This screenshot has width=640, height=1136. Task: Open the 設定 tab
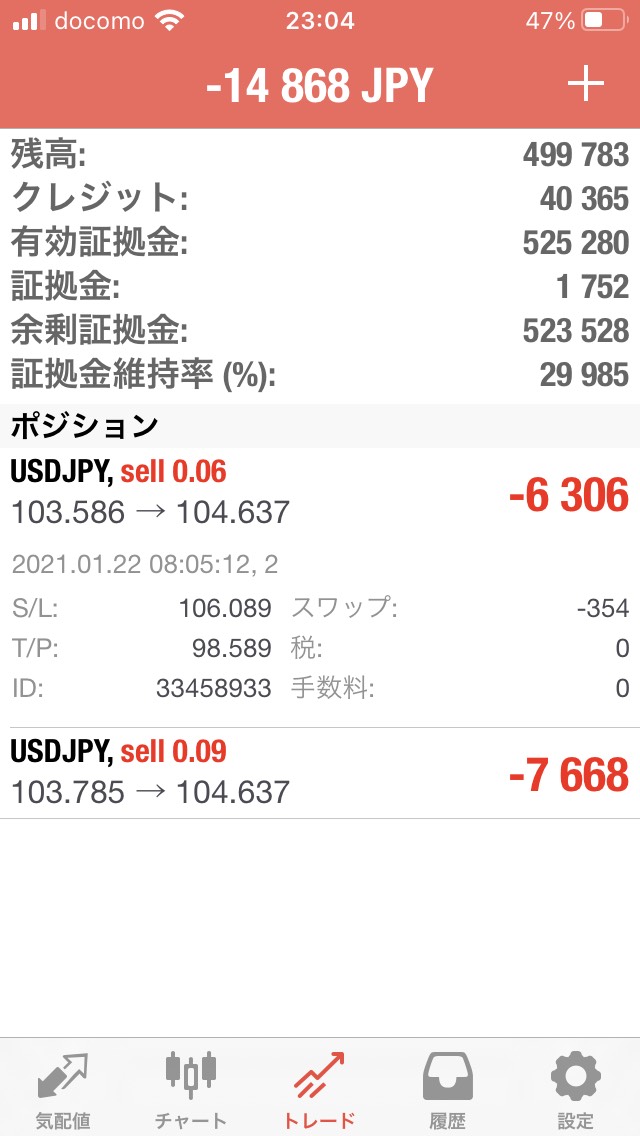pyautogui.click(x=575, y=1089)
